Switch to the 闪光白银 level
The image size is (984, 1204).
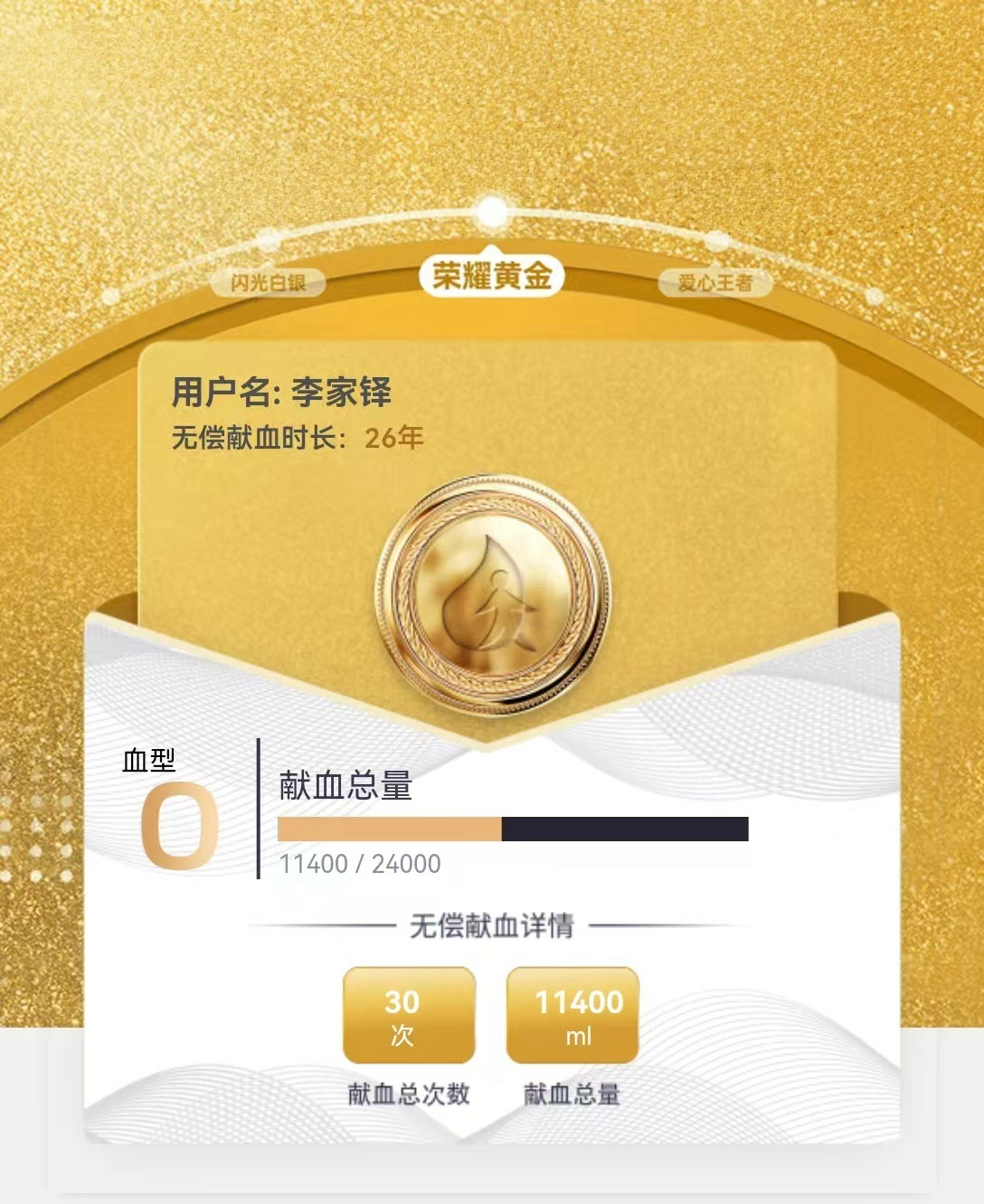[x=268, y=282]
